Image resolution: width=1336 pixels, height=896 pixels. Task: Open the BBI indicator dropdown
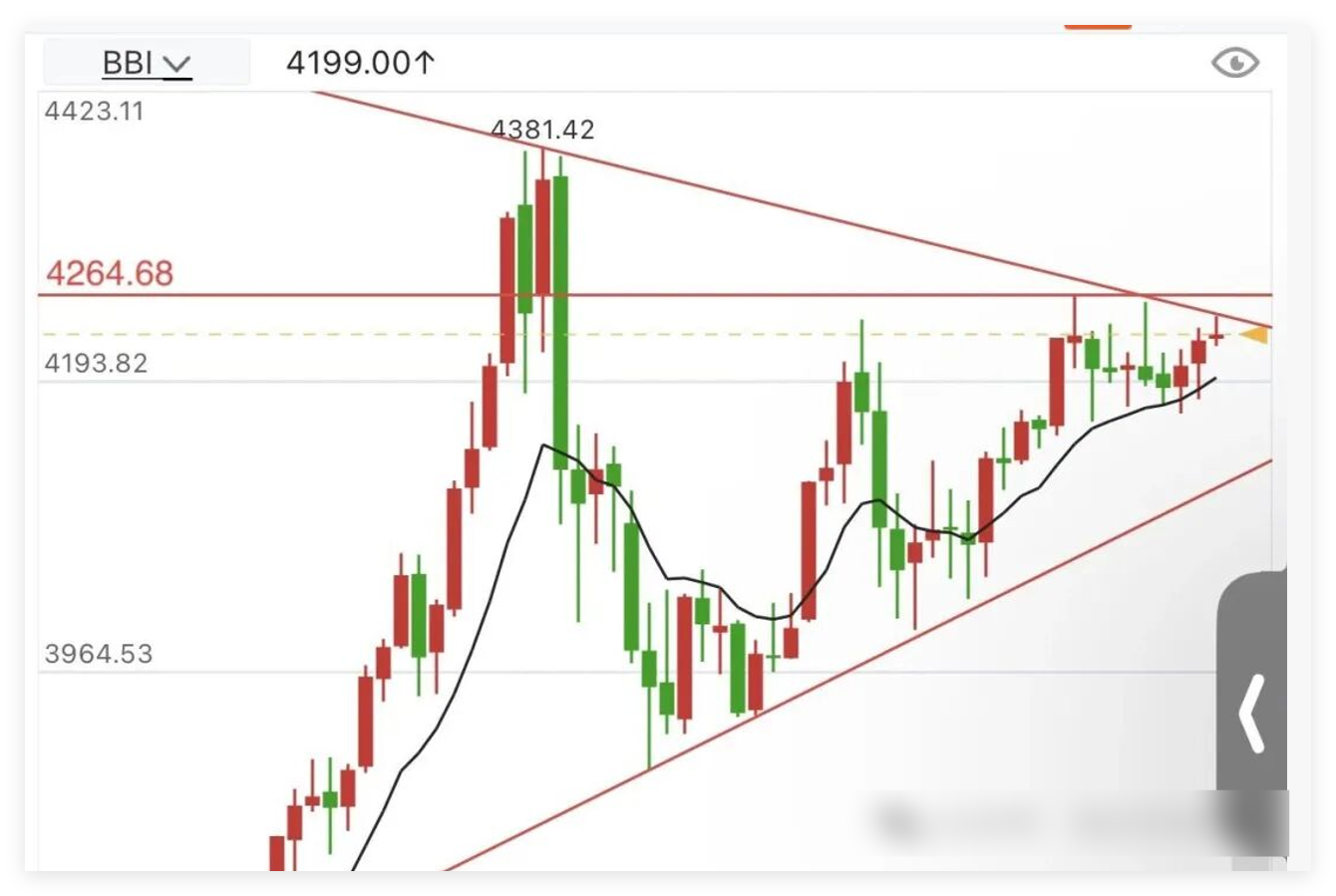tap(147, 64)
